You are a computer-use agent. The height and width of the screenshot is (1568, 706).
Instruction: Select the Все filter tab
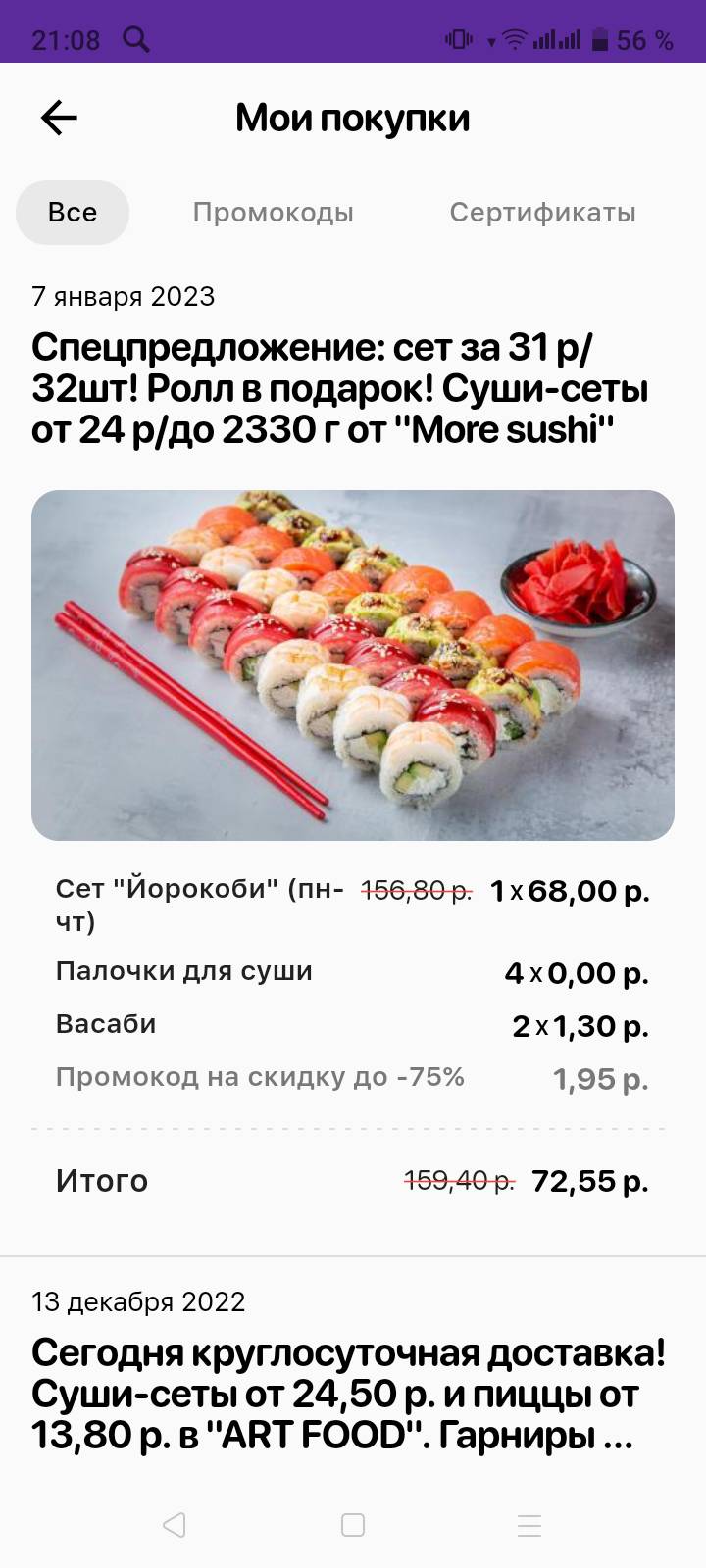pos(73,213)
